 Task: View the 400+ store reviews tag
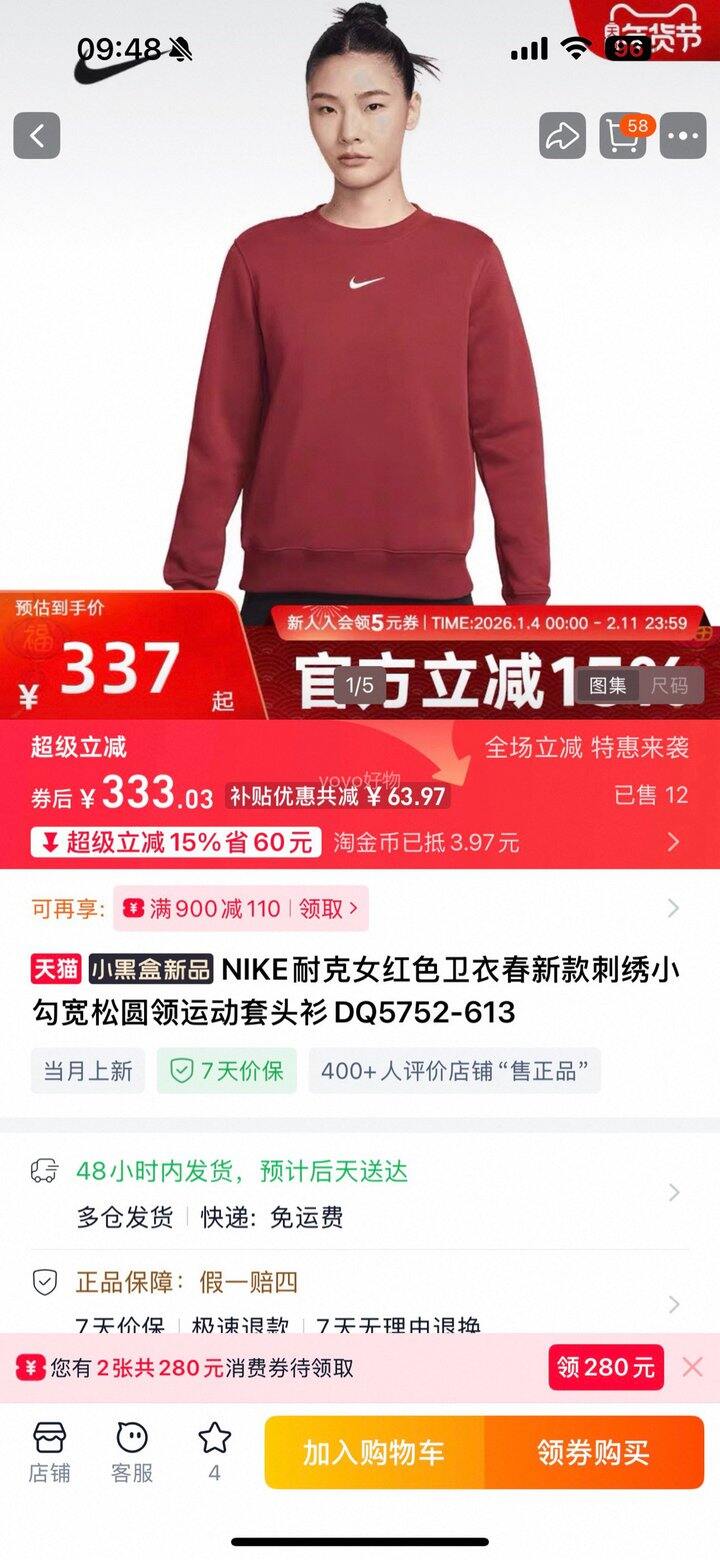pyautogui.click(x=454, y=1071)
